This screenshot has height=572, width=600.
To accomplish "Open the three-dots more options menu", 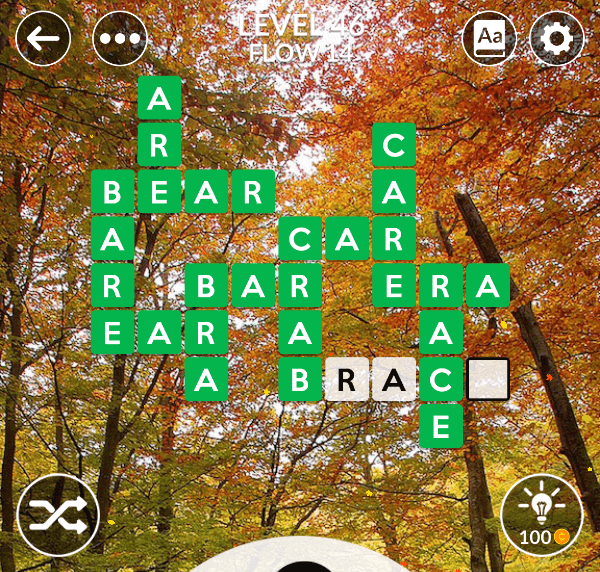I will click(x=120, y=40).
